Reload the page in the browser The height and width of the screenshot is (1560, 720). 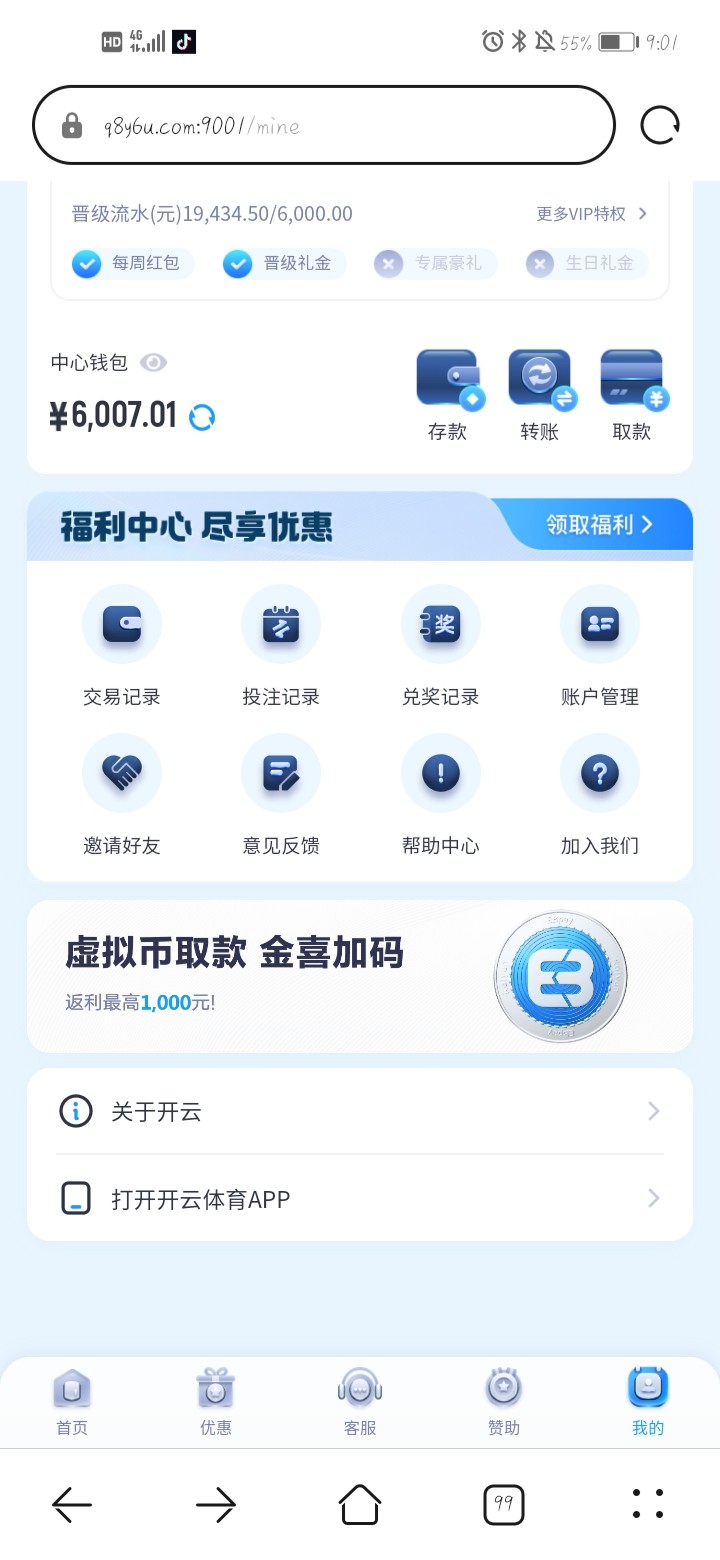[659, 126]
